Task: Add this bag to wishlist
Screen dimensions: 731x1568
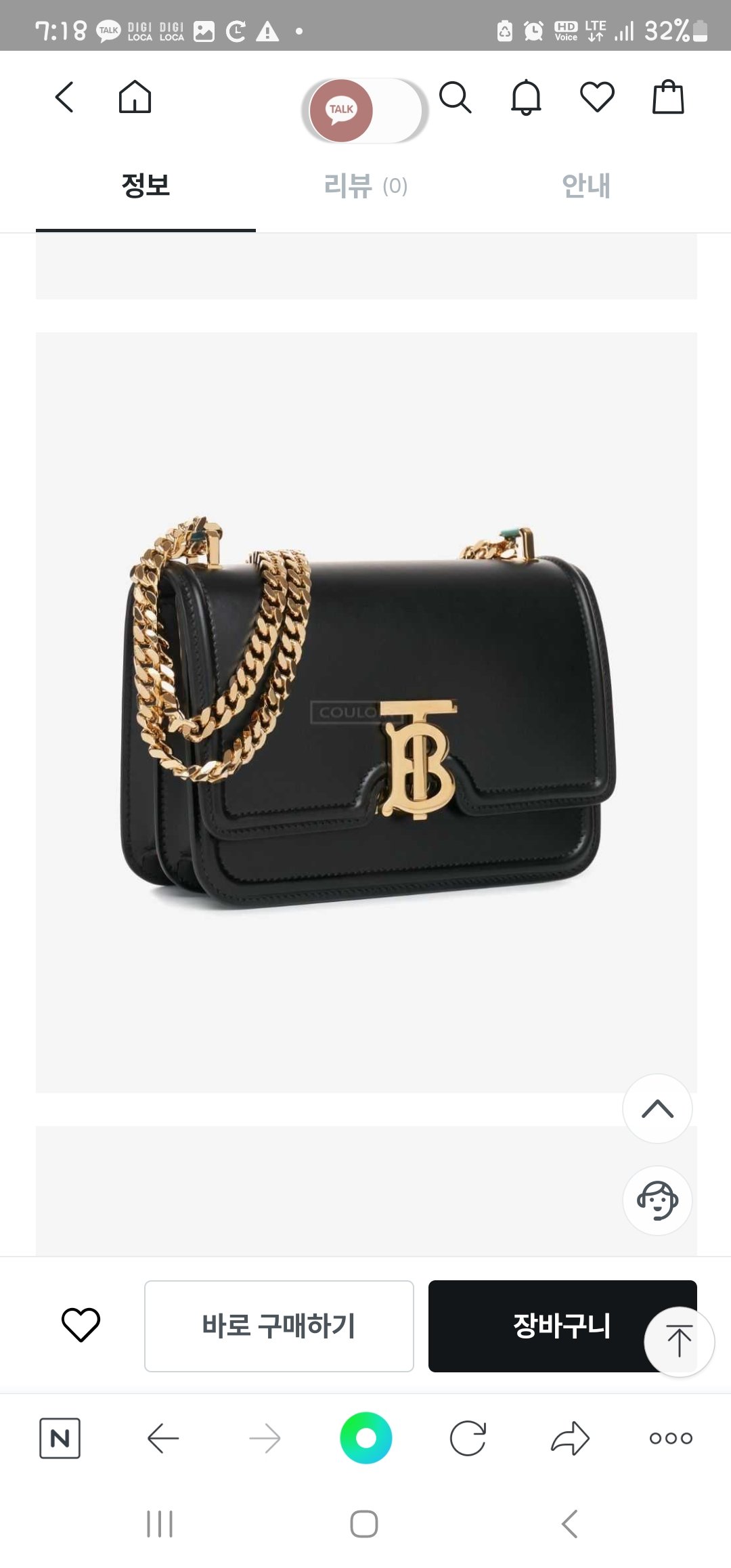Action: [81, 1325]
